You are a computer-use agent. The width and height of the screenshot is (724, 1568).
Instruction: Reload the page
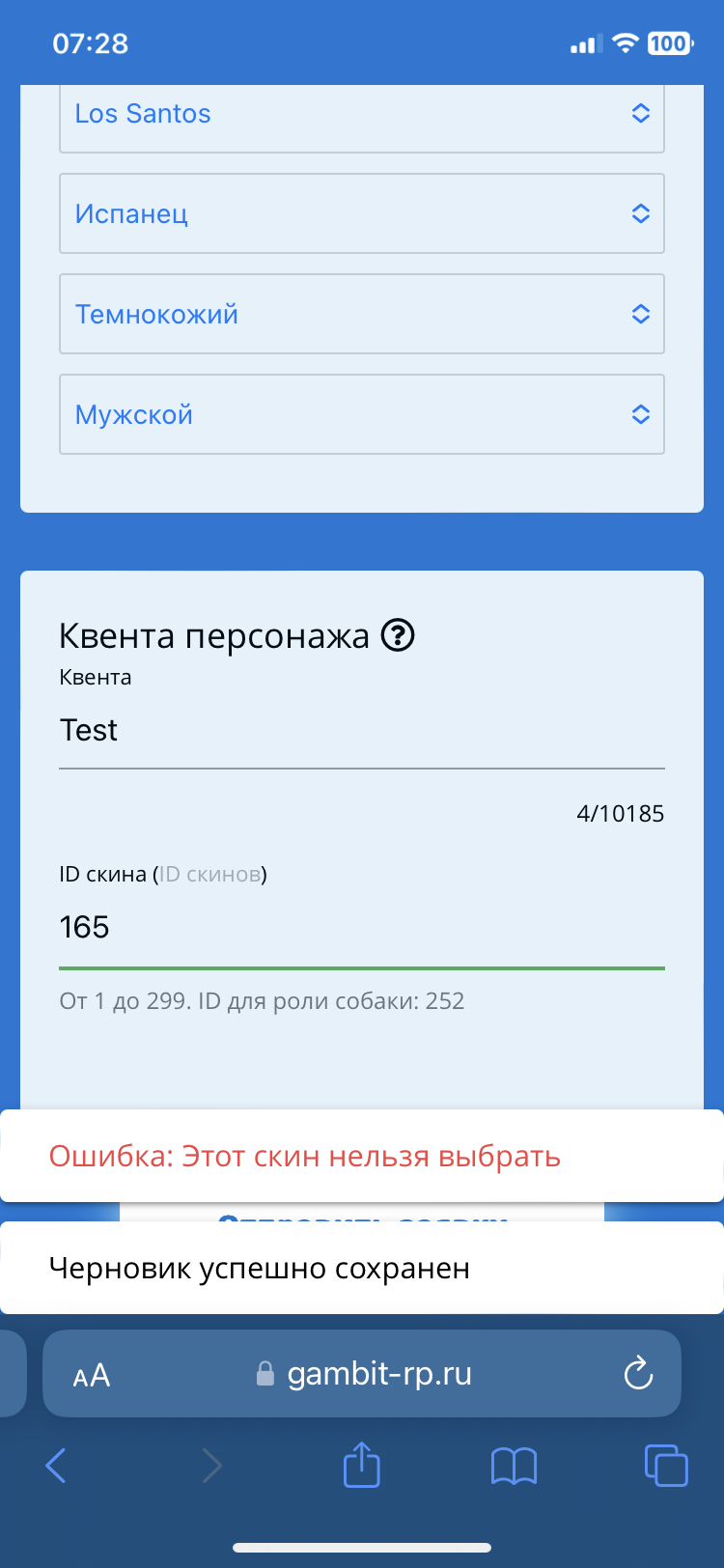pos(638,1374)
